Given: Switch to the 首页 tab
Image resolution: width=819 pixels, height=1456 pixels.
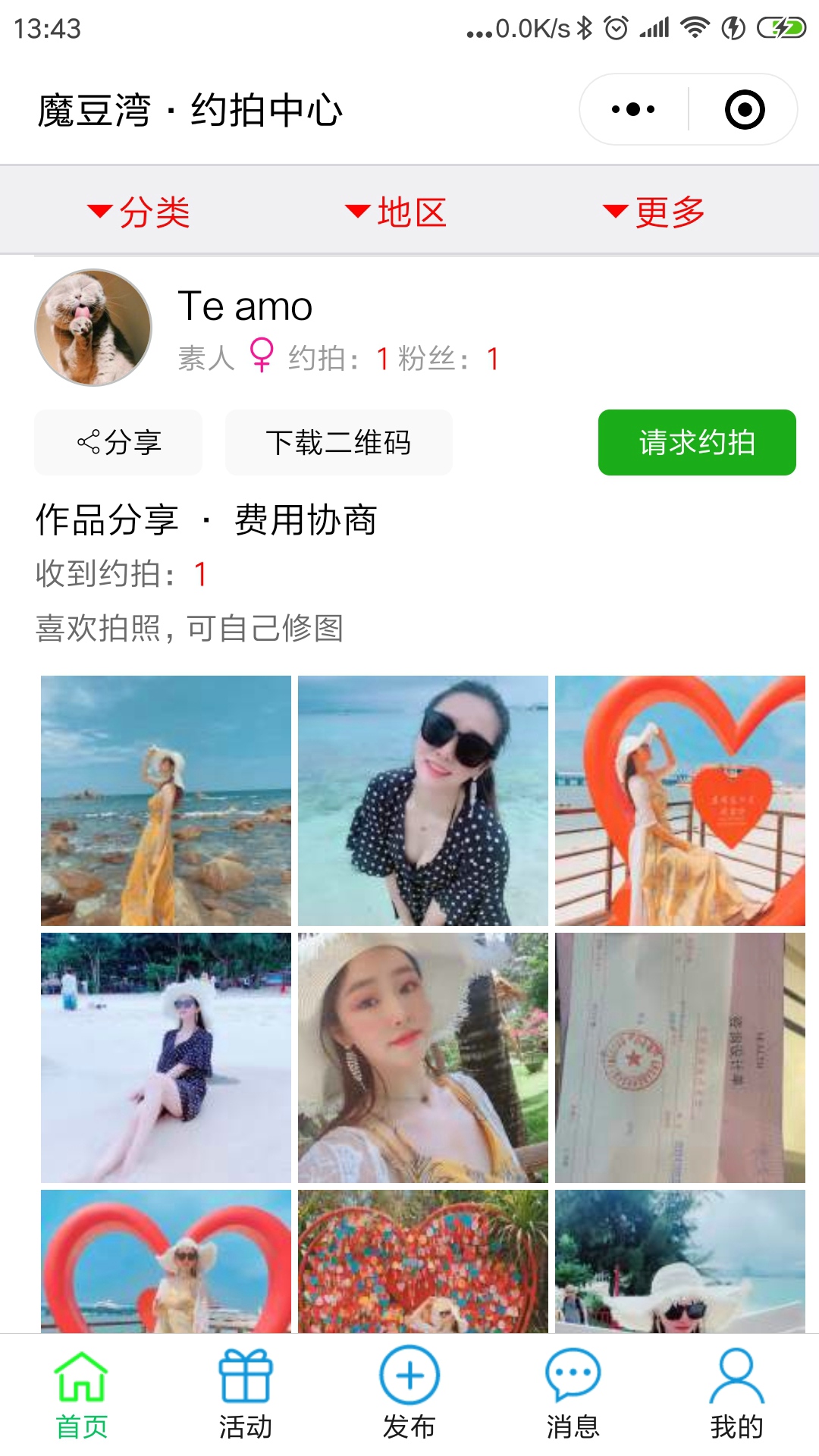Looking at the screenshot, I should [81, 1394].
